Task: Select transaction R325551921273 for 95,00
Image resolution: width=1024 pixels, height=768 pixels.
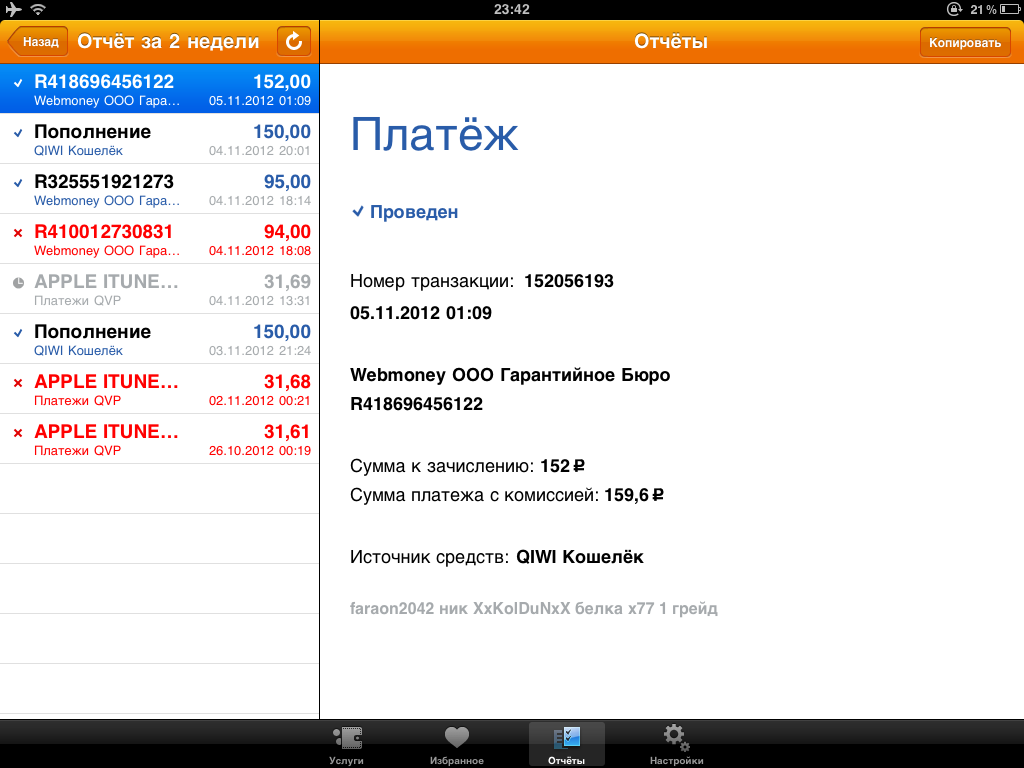Action: (160, 190)
